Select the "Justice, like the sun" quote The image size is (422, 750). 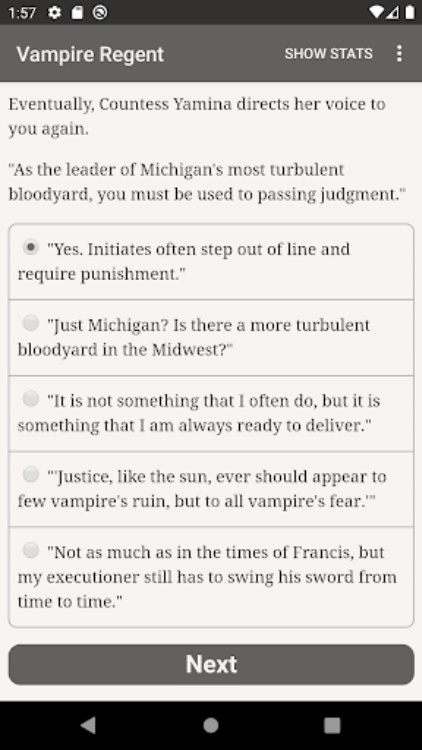point(211,489)
